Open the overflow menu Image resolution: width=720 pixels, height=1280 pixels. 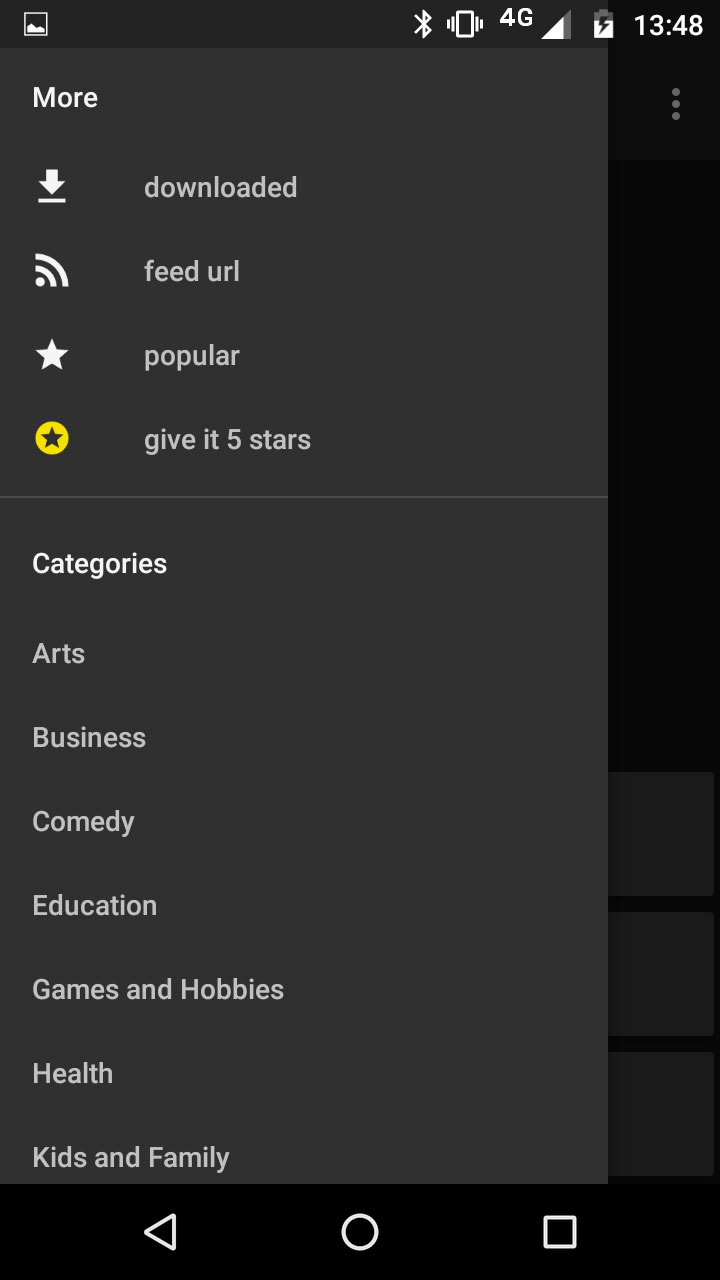tap(676, 104)
